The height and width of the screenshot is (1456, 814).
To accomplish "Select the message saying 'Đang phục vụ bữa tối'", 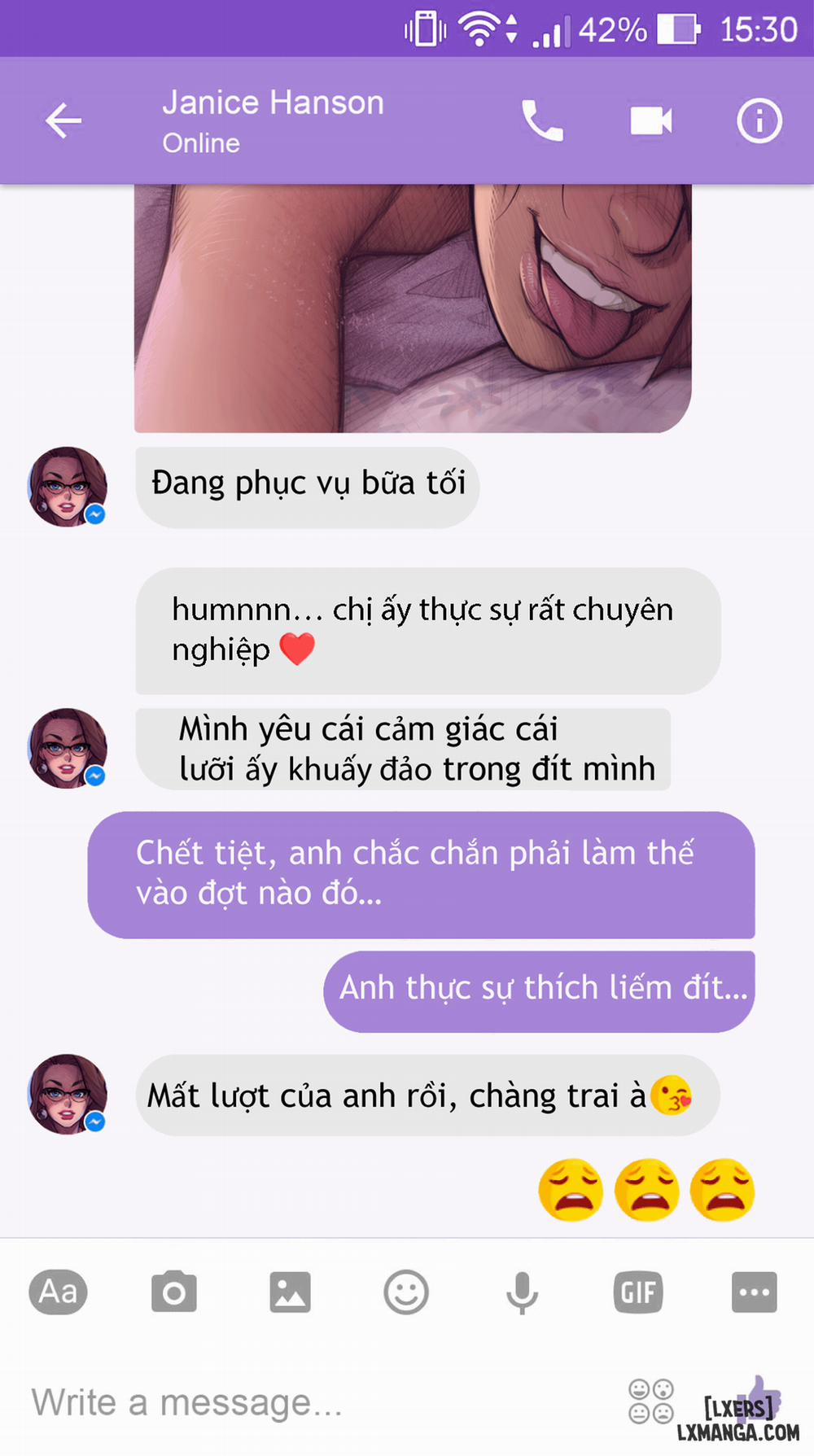I will (x=307, y=486).
